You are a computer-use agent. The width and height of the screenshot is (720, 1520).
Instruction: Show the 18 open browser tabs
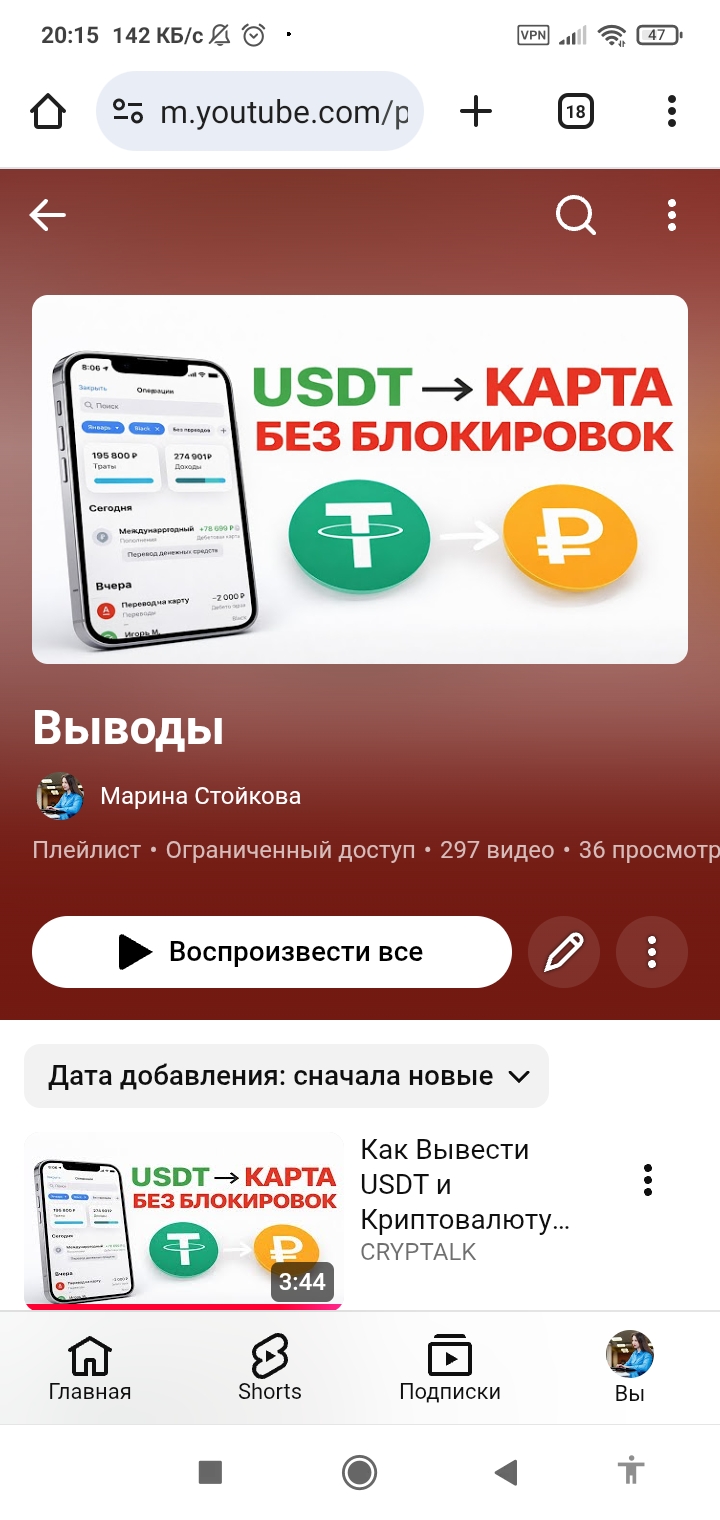(x=575, y=111)
